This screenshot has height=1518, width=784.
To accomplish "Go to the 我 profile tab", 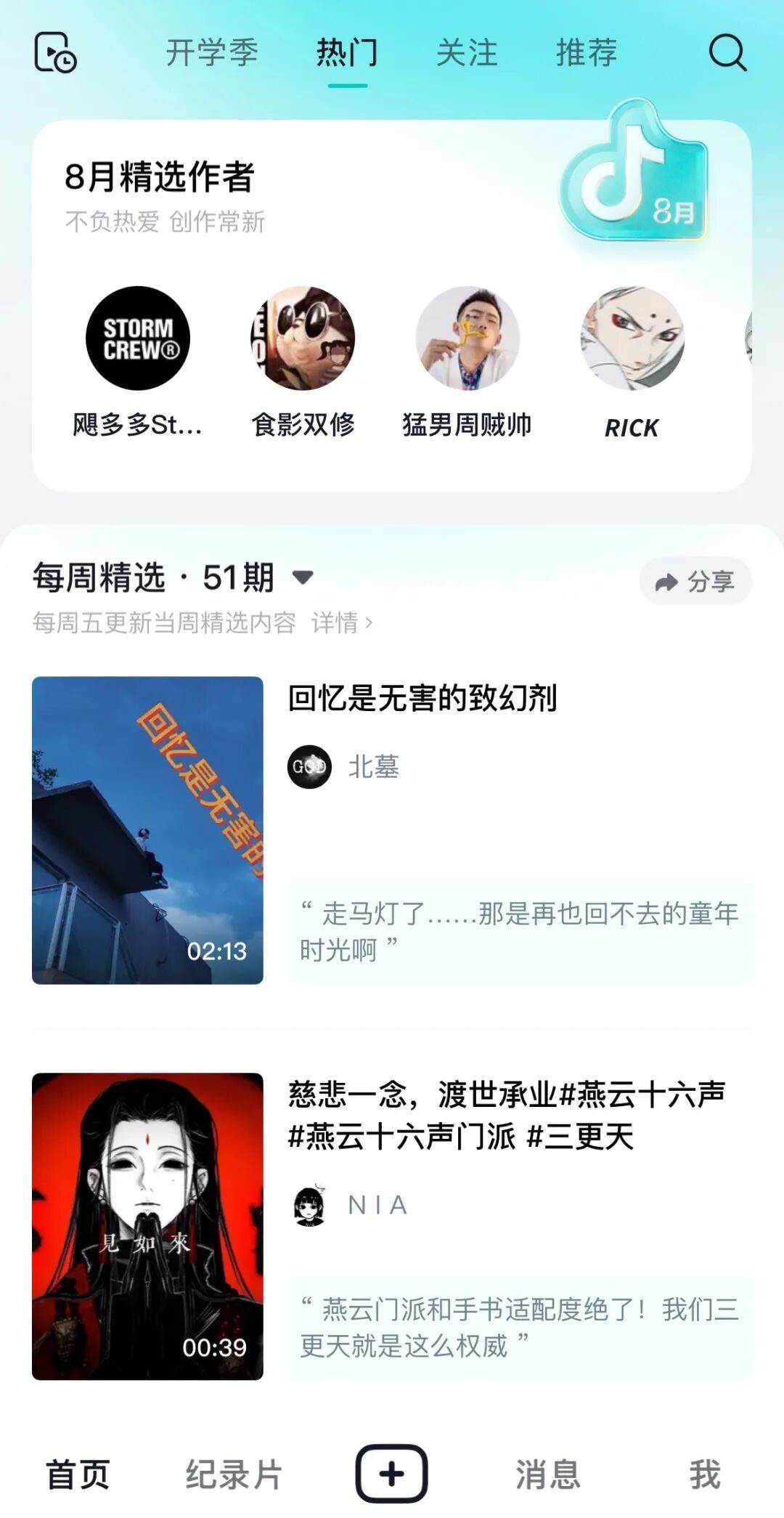I will coord(705,1474).
